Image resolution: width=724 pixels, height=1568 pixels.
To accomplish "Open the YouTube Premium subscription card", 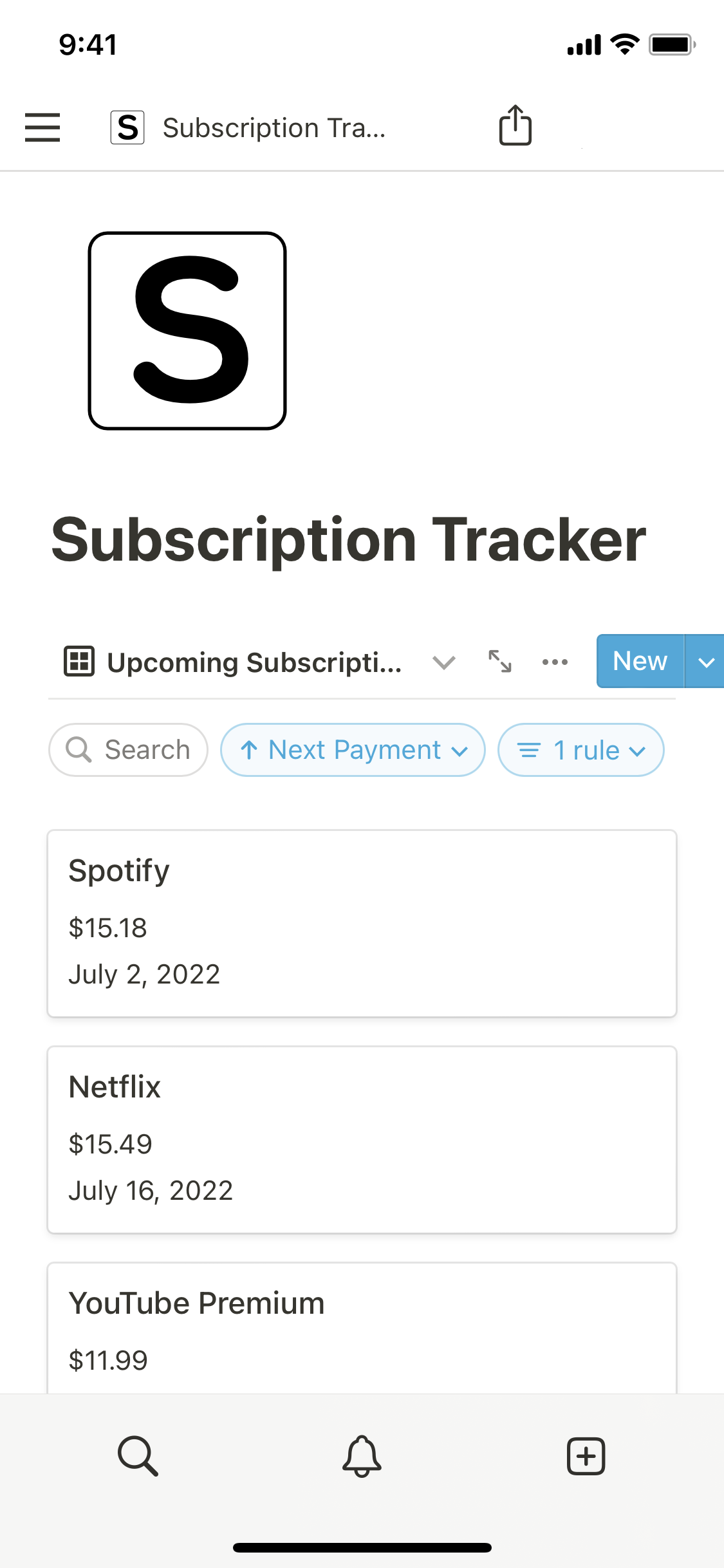I will [x=362, y=1329].
